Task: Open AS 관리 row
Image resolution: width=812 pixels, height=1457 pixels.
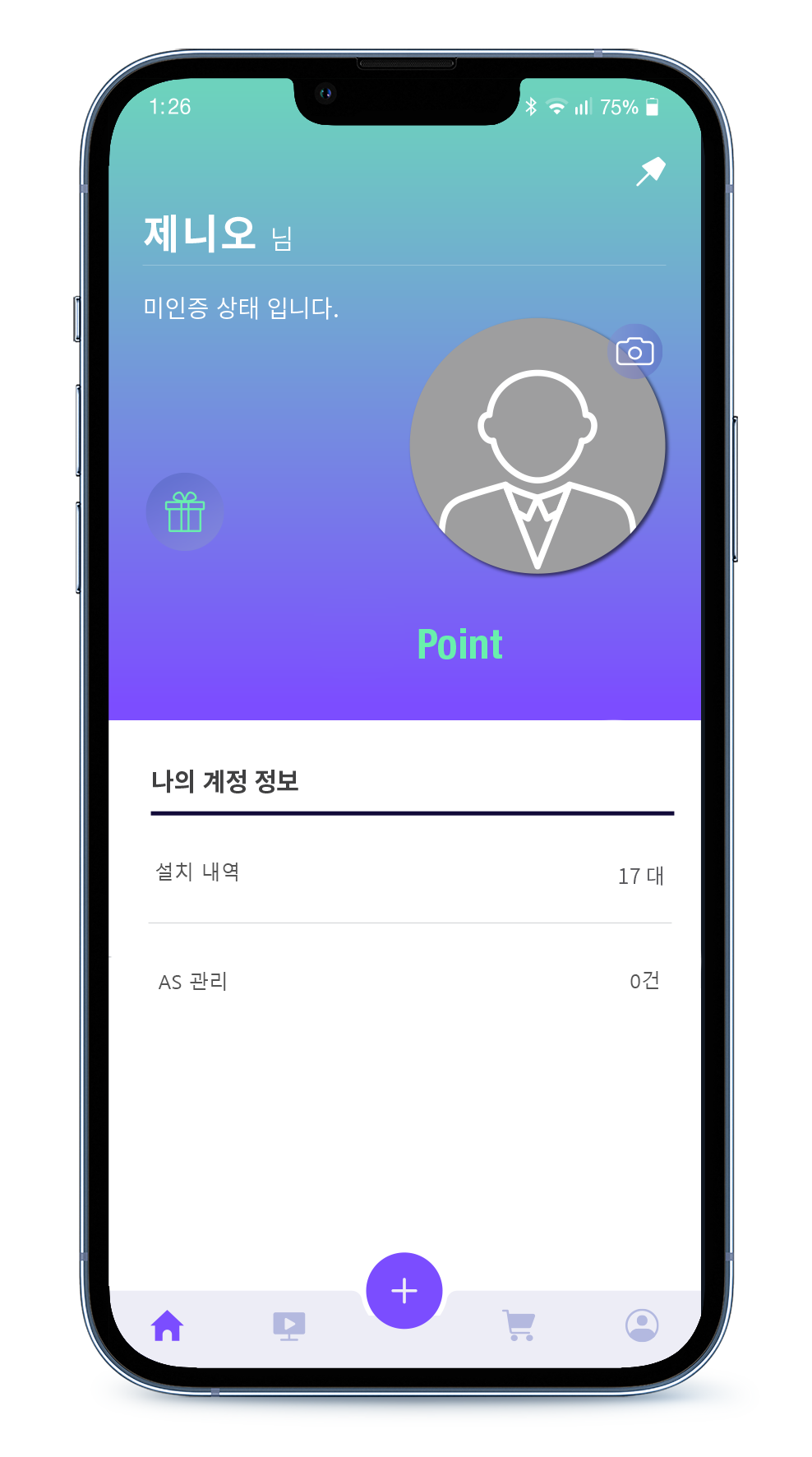Action: point(410,981)
